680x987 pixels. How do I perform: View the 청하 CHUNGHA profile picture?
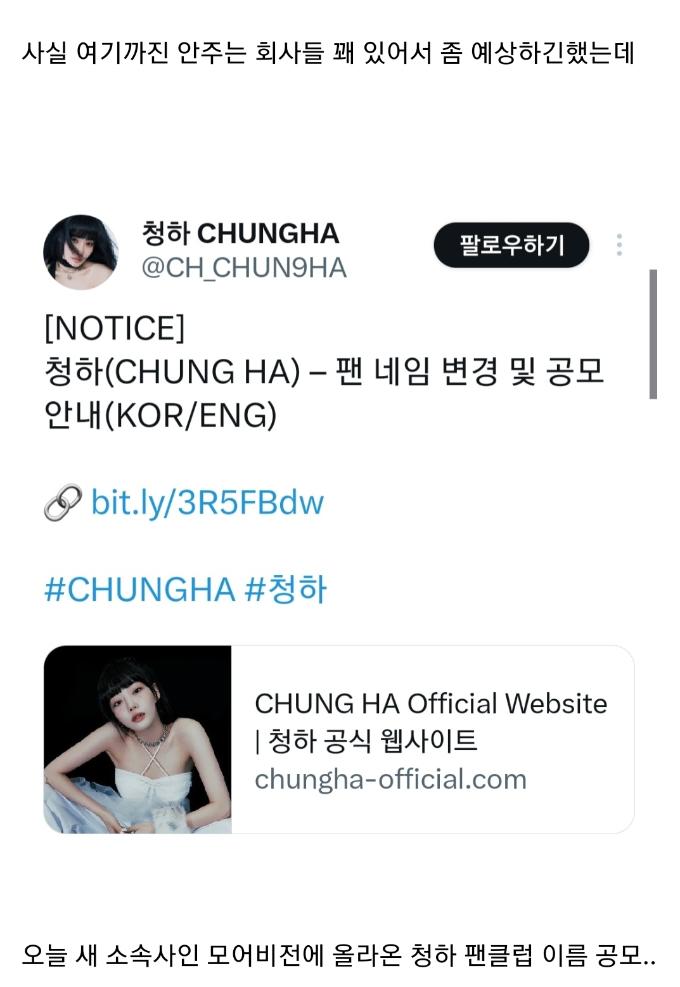[80, 252]
